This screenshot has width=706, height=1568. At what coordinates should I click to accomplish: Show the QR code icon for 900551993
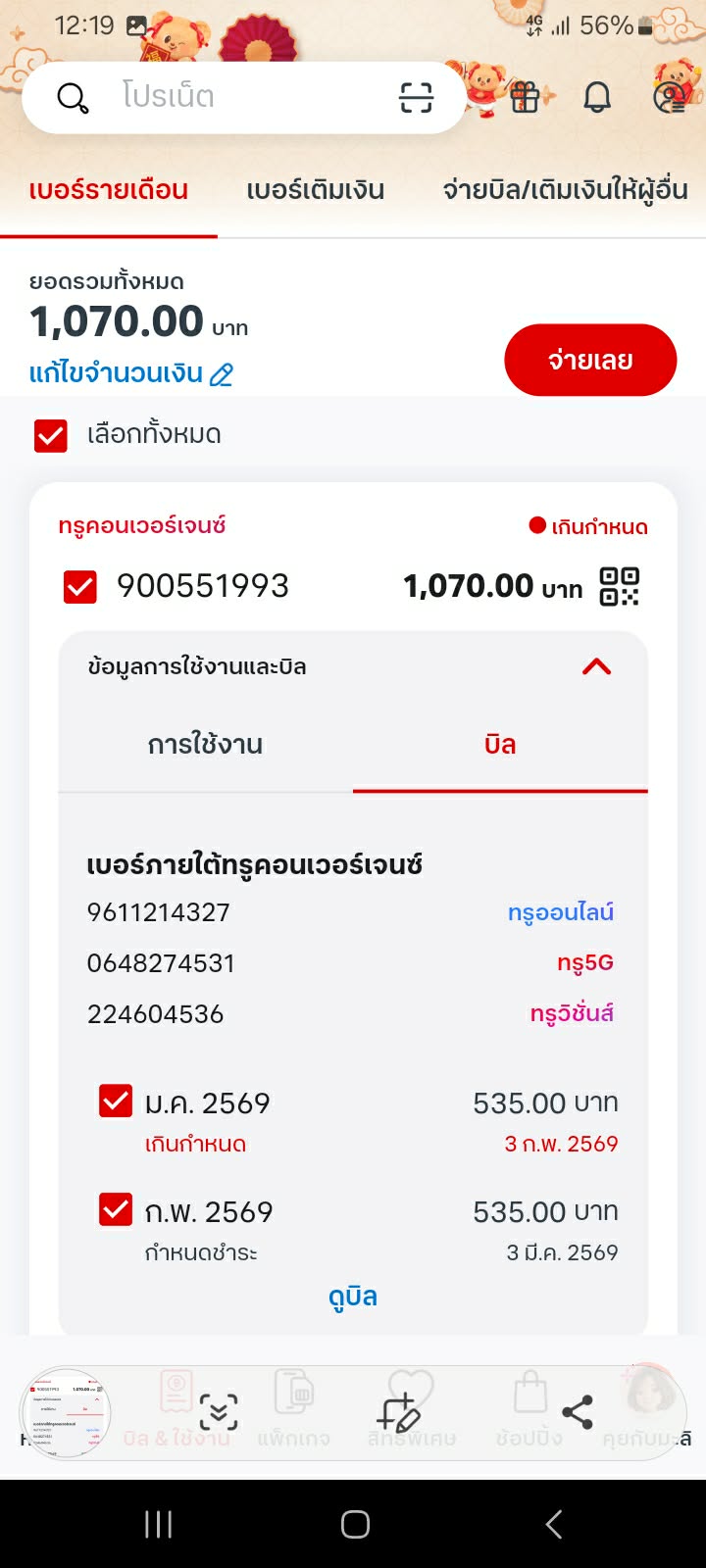(619, 586)
